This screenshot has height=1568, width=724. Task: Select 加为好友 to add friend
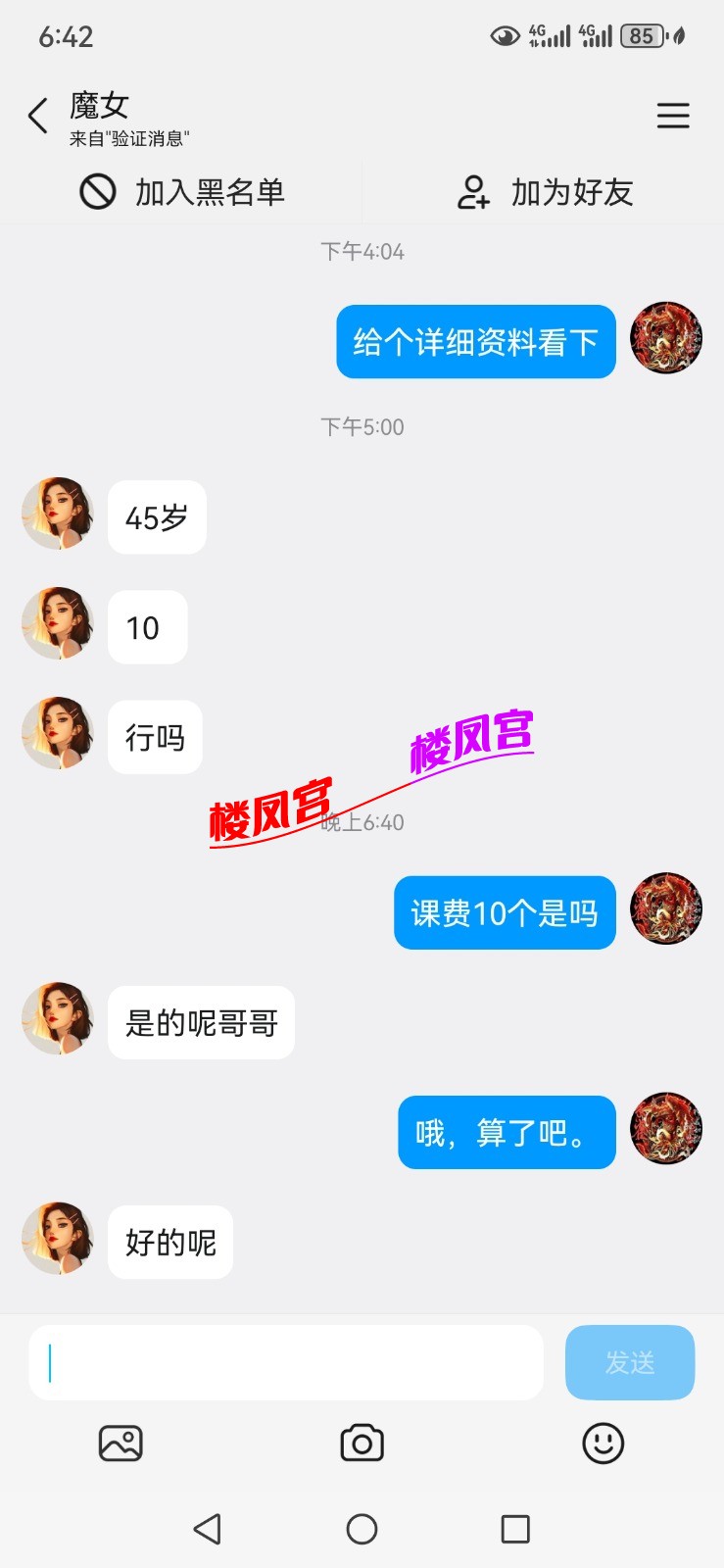pyautogui.click(x=571, y=193)
